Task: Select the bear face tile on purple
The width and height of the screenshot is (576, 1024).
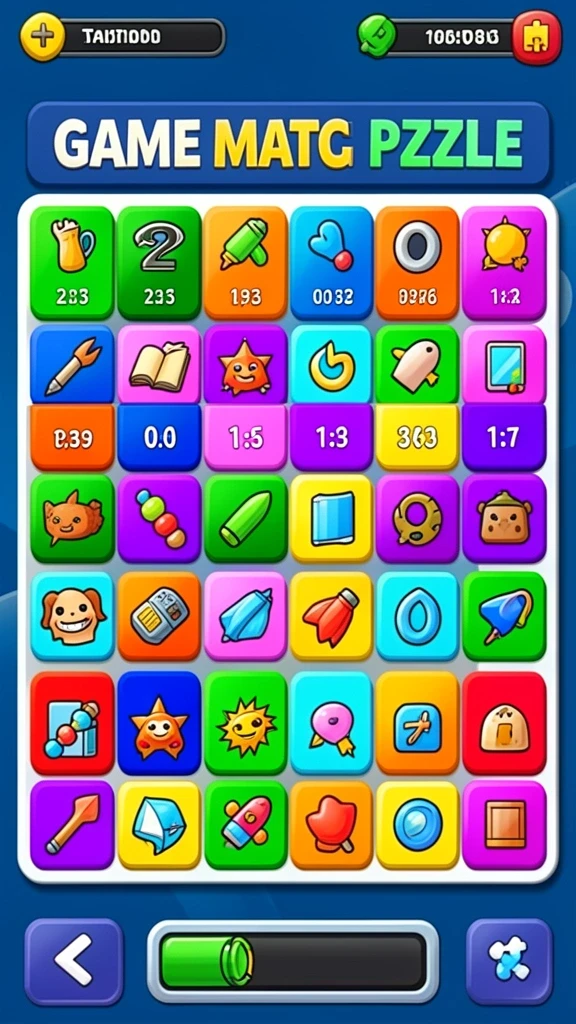Action: (x=504, y=519)
